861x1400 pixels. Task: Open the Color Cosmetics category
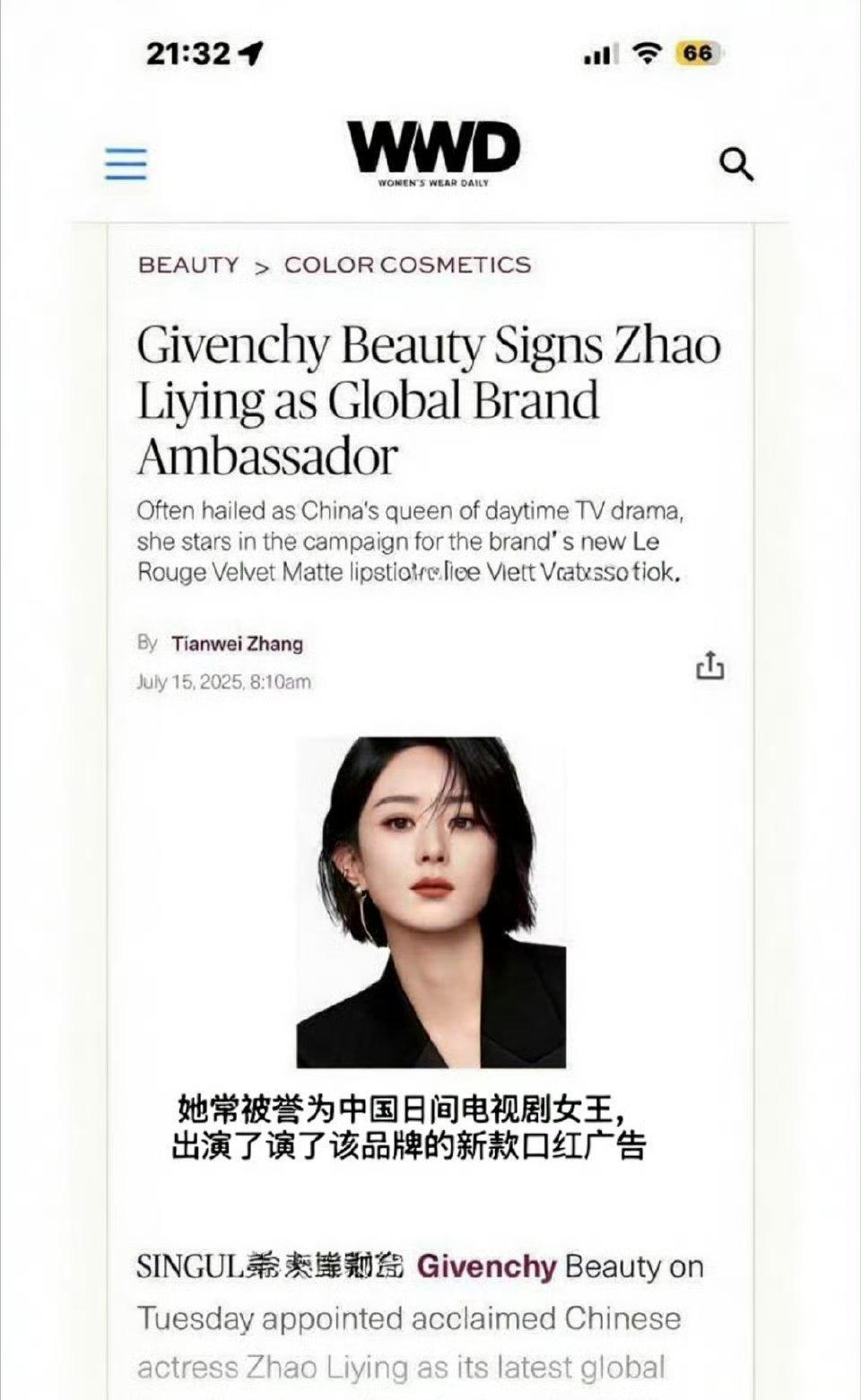pos(407,265)
